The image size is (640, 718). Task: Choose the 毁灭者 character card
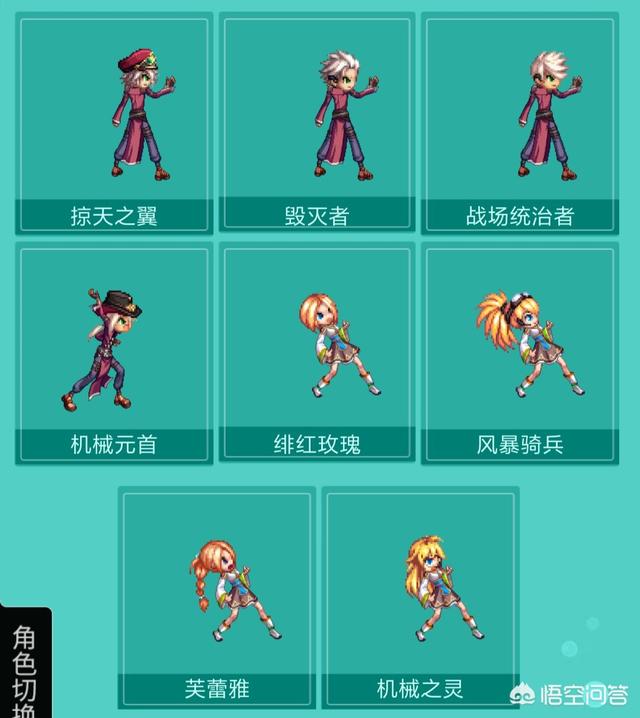click(x=317, y=120)
